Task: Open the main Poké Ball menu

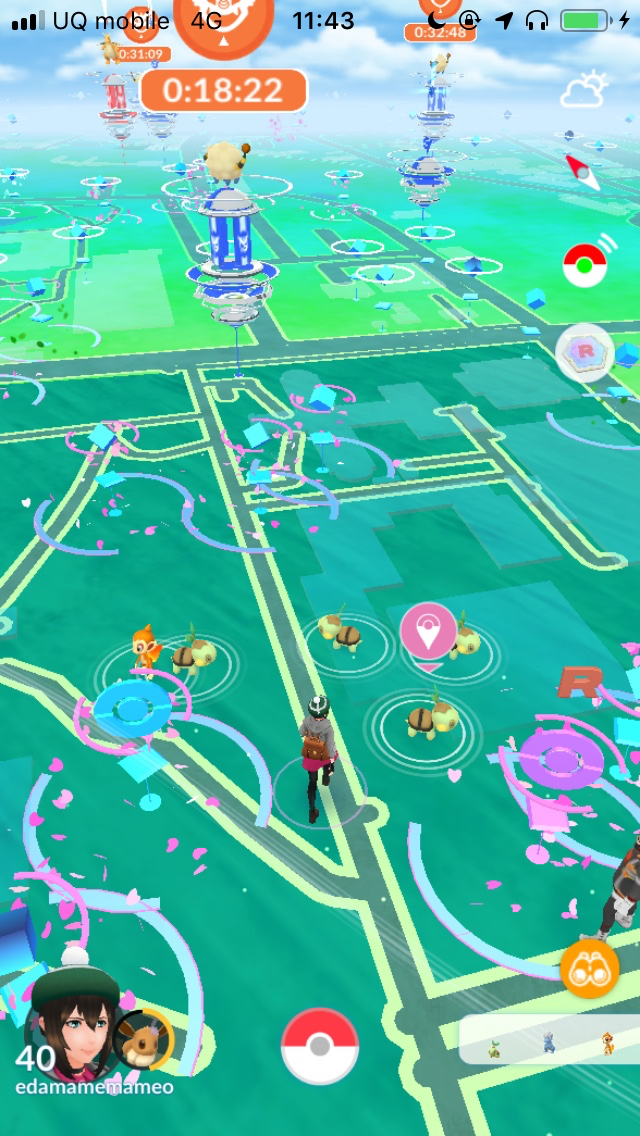Action: 319,1046
